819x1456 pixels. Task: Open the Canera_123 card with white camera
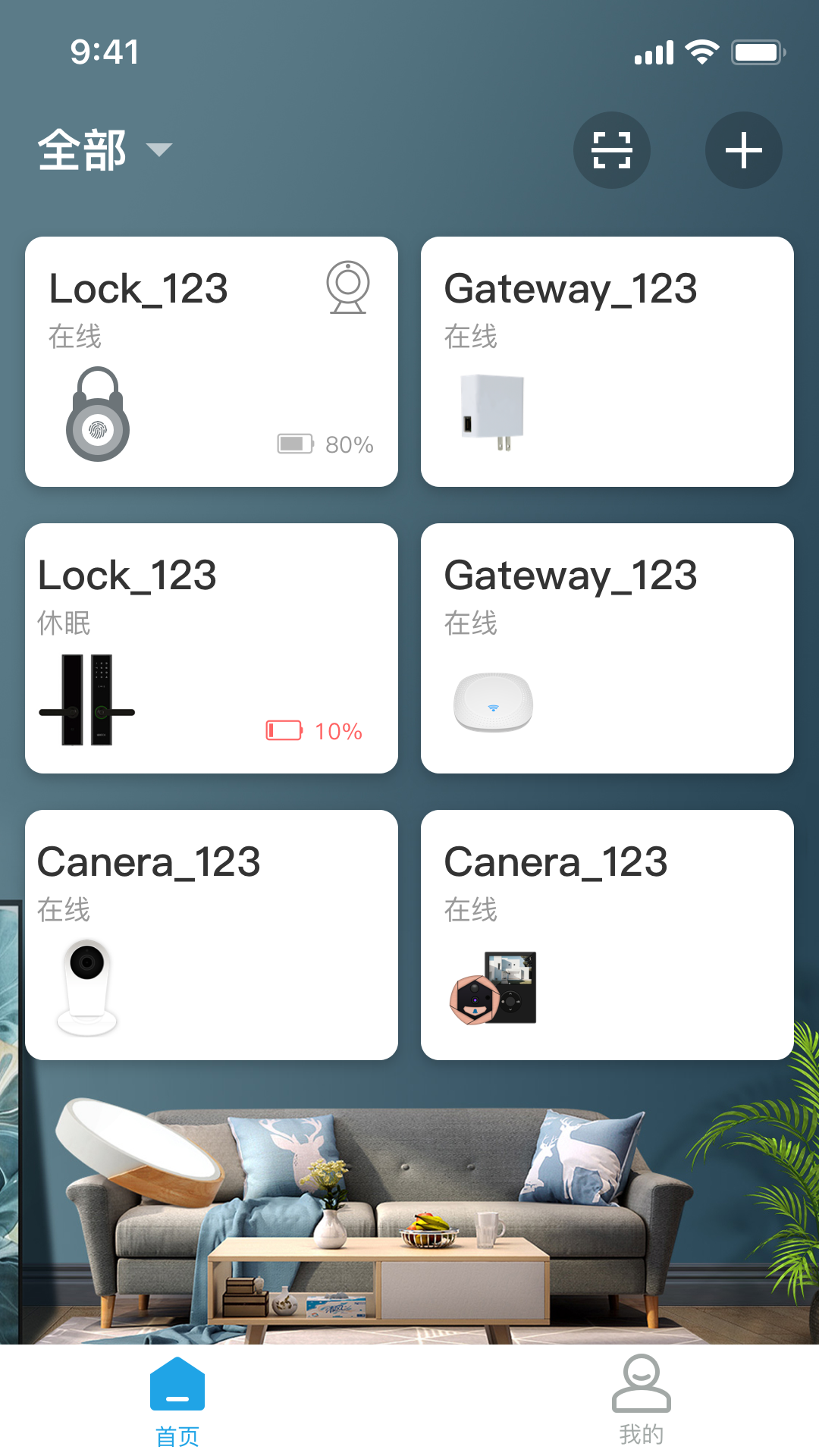coord(211,935)
